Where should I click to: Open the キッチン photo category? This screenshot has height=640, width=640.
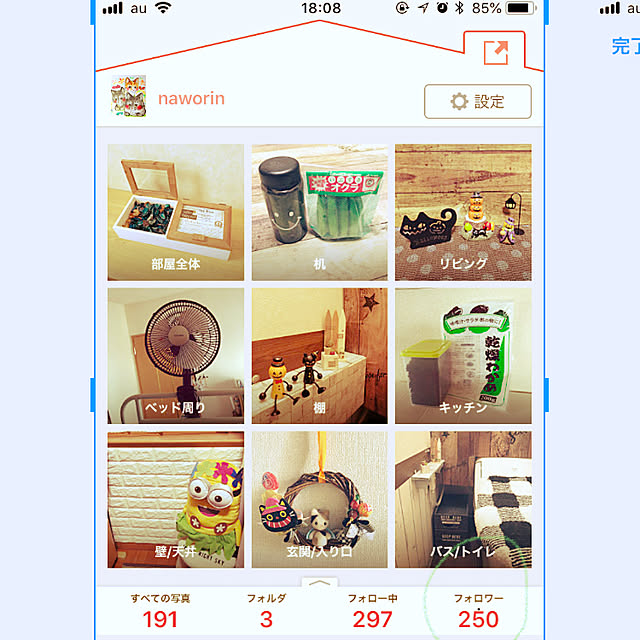coord(463,355)
